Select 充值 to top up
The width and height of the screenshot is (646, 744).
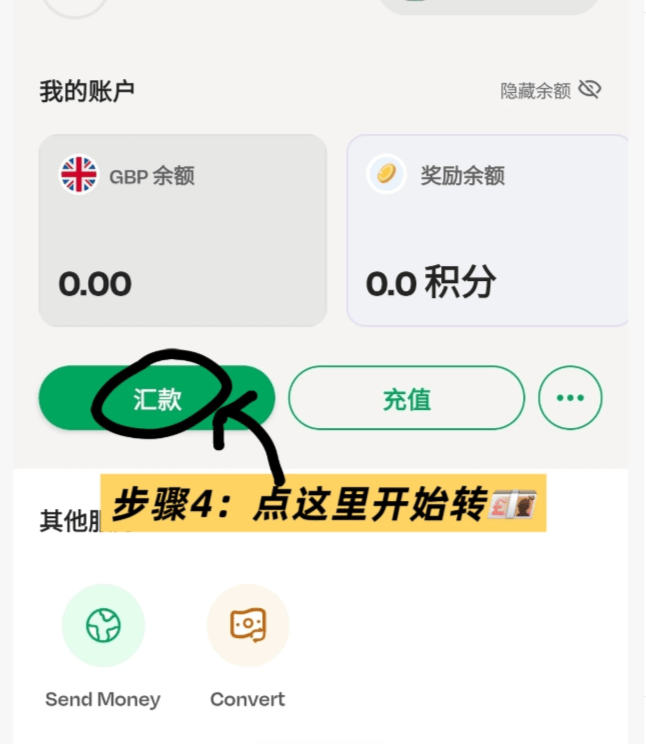click(x=406, y=398)
